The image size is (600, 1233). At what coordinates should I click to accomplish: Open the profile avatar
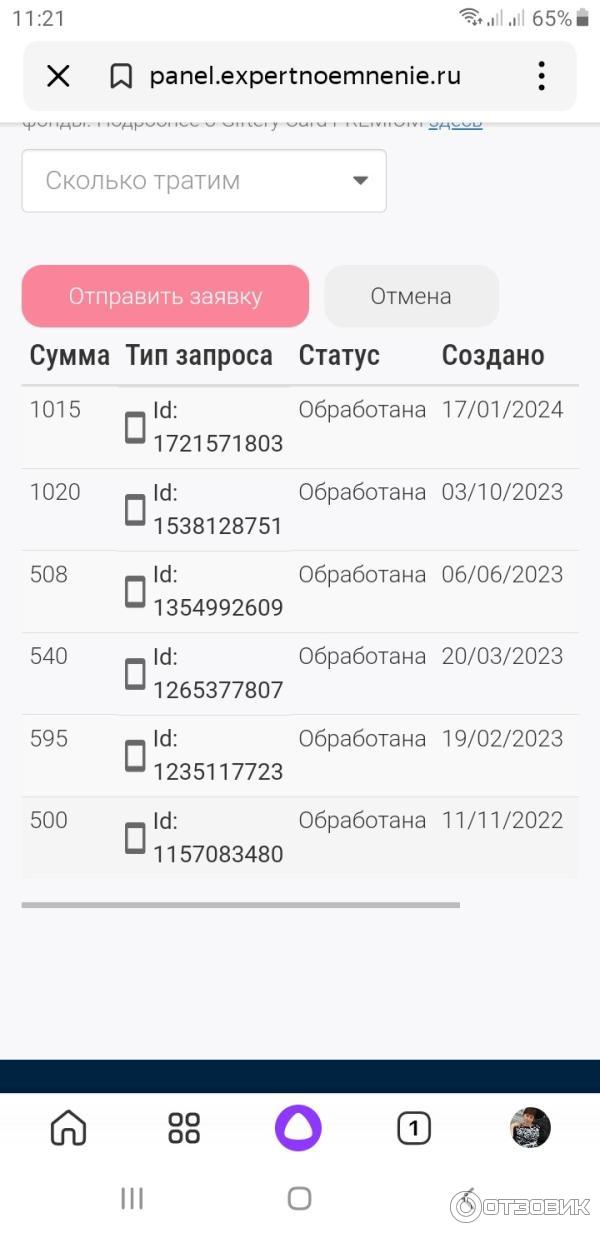coord(530,1128)
